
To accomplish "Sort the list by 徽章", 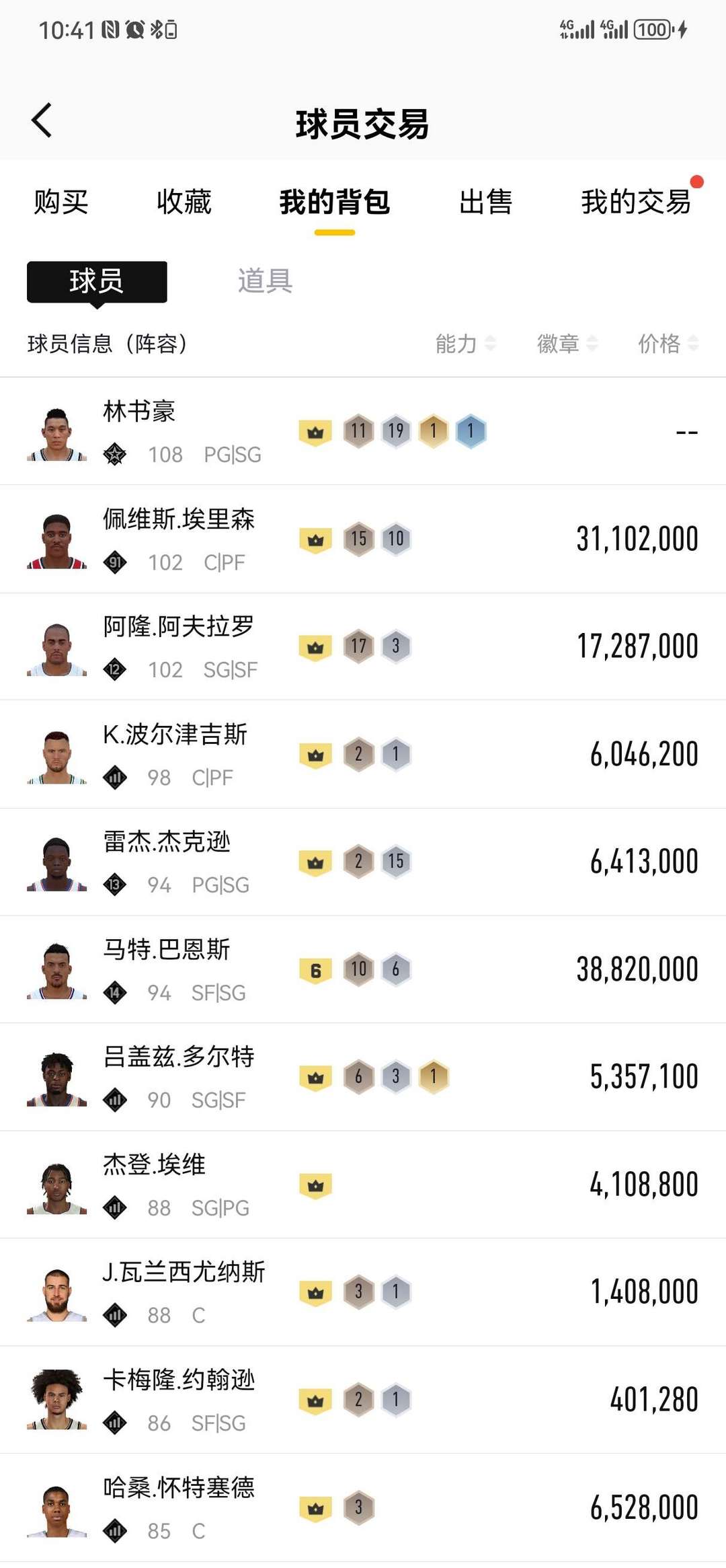I will pyautogui.click(x=567, y=344).
